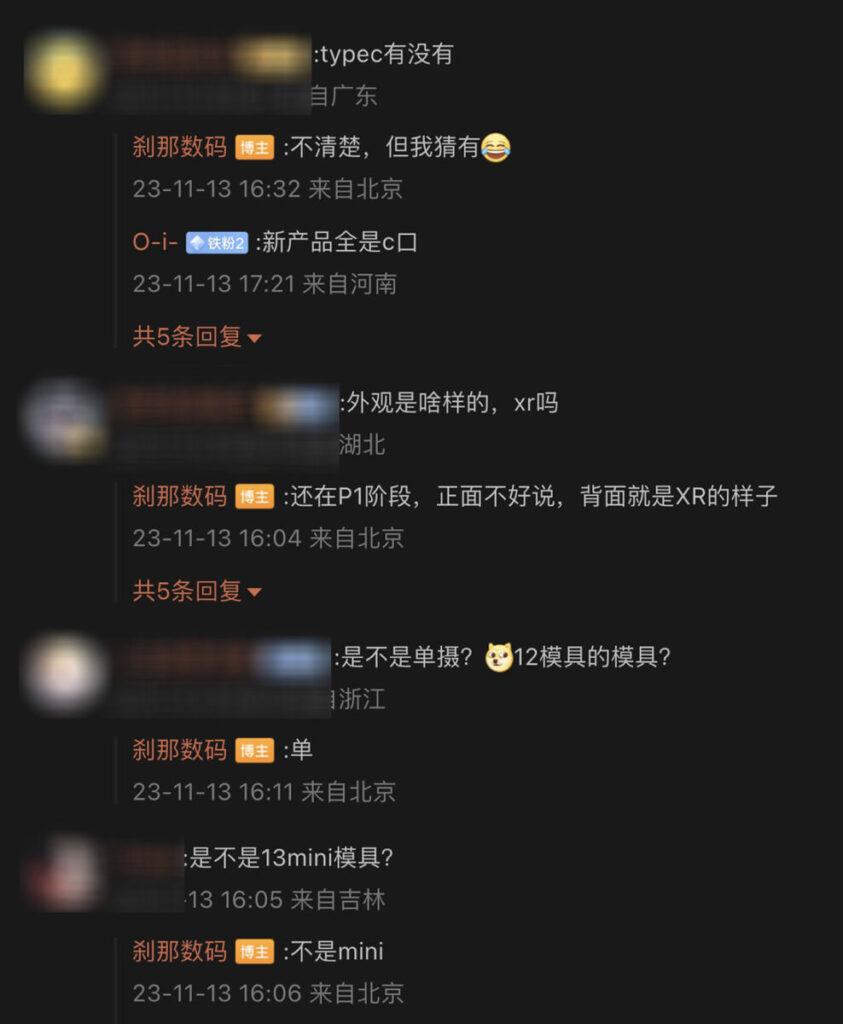Open 刹那数码 profile from 不清楚,但我猜有 reply
This screenshot has width=843, height=1024.
tap(180, 148)
